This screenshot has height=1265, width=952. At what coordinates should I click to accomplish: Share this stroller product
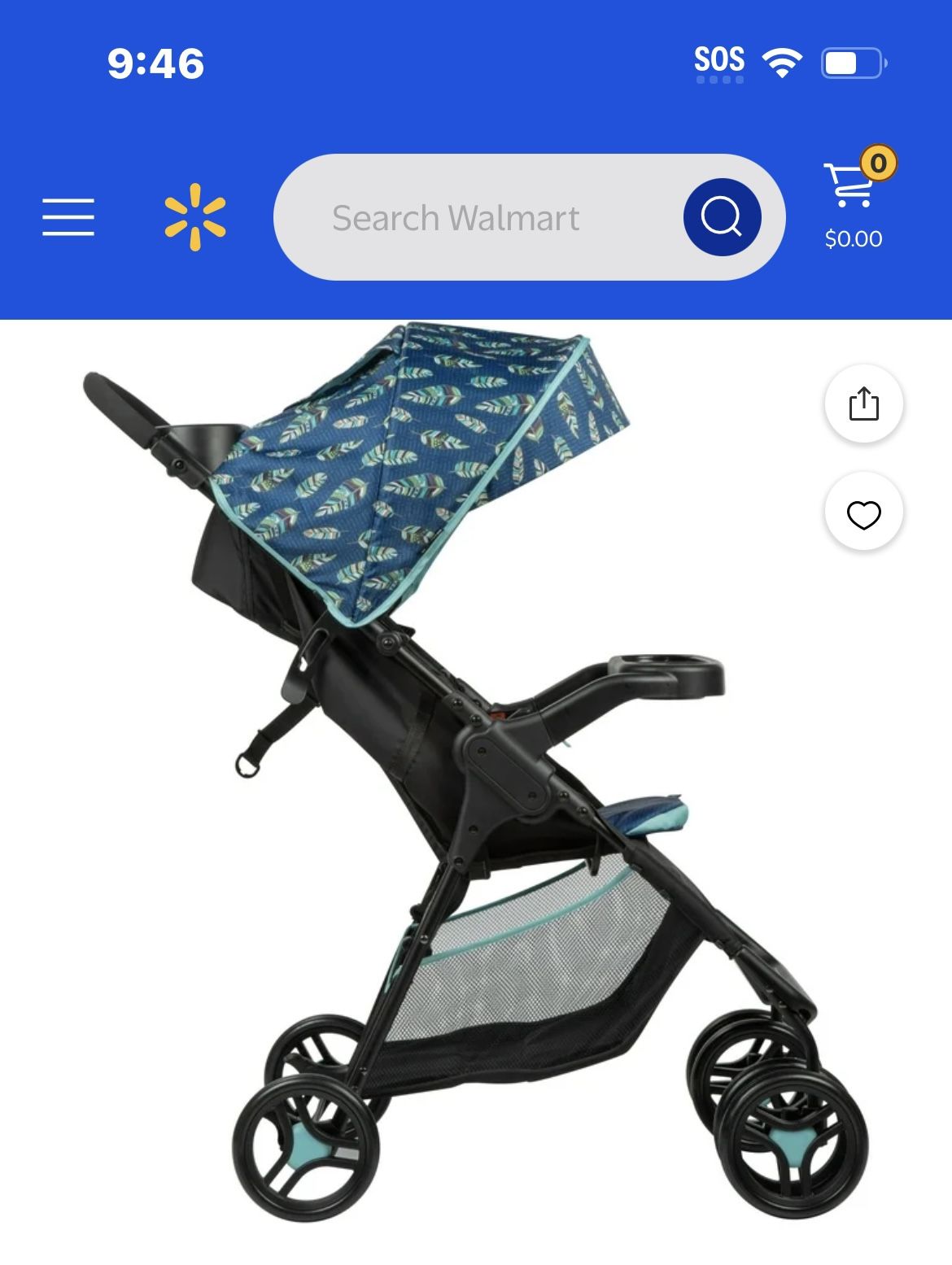(x=863, y=404)
